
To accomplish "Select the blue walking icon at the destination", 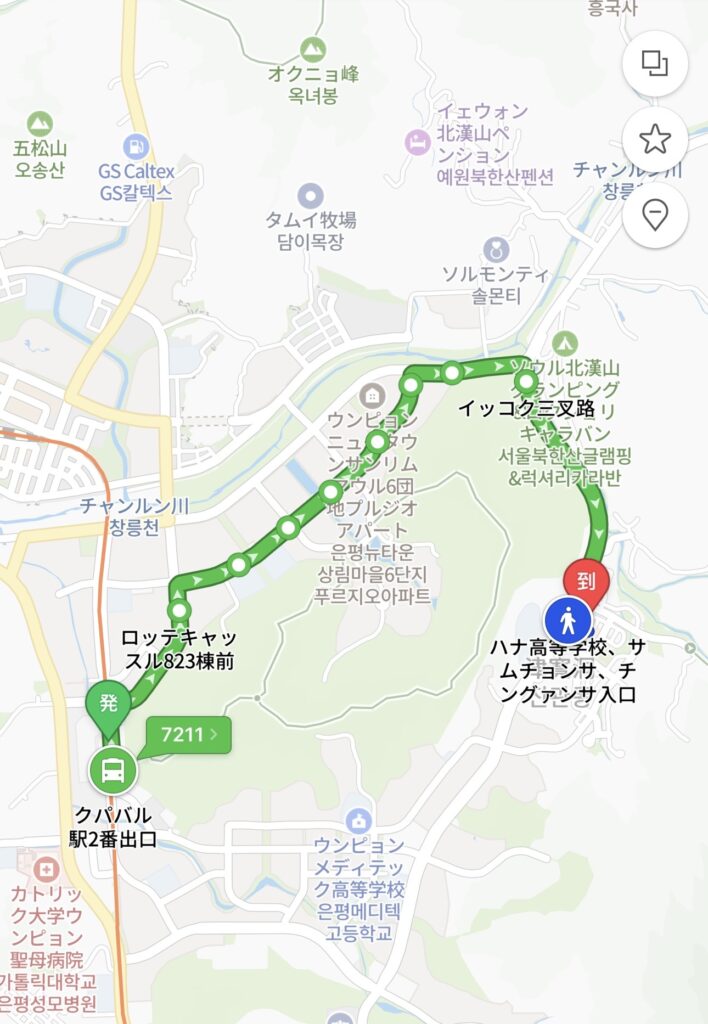I will point(569,619).
